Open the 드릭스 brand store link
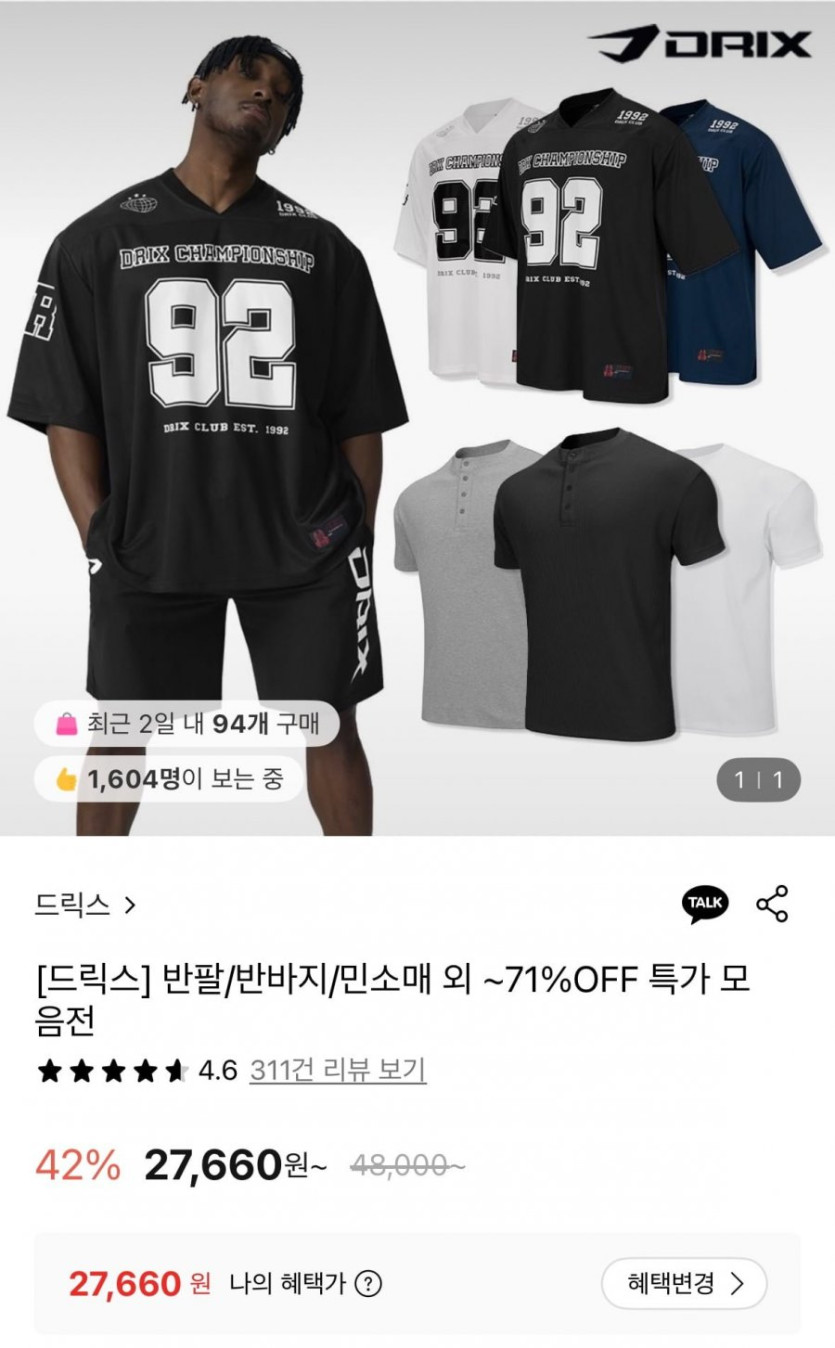Viewport: 835px width, 1348px height. coord(85,905)
